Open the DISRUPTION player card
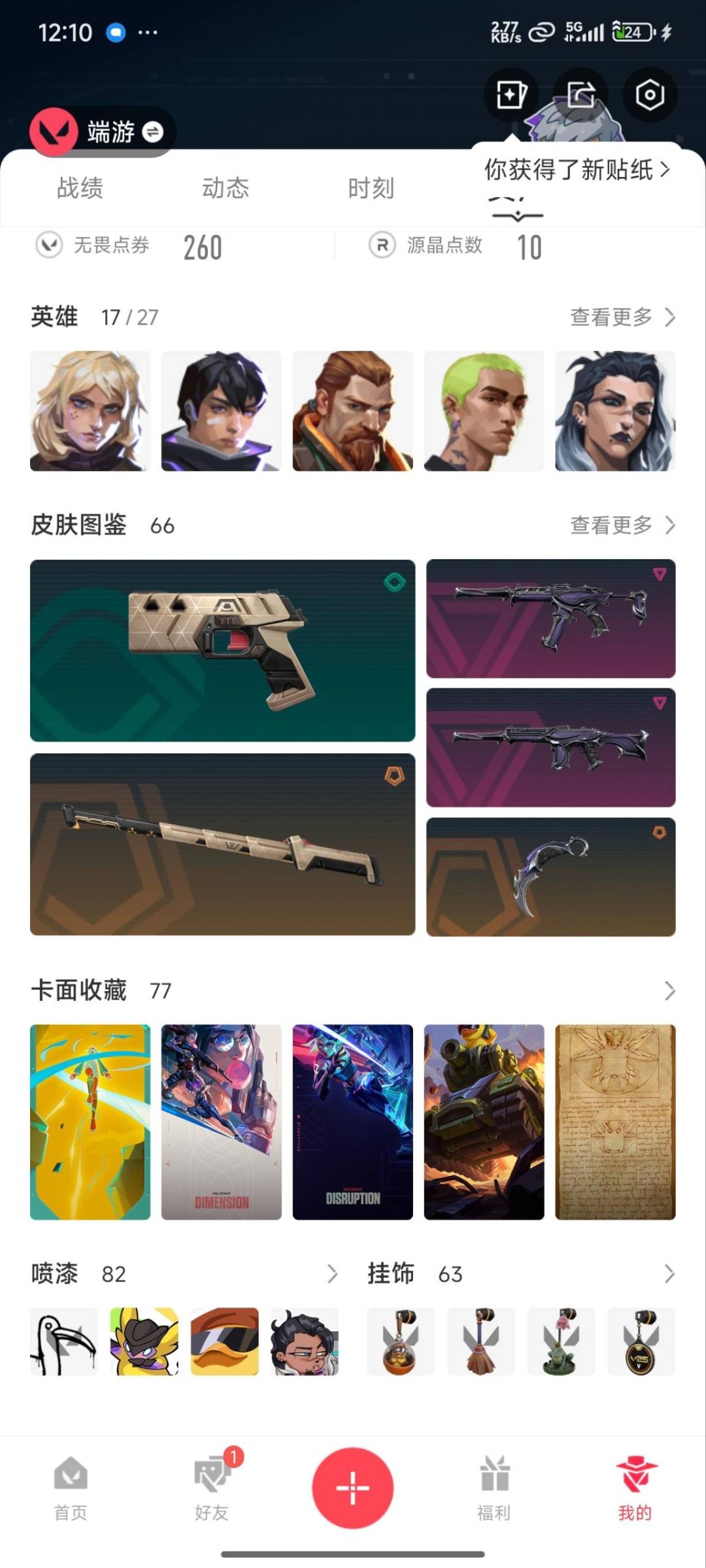This screenshot has width=706, height=1568. [x=353, y=1122]
